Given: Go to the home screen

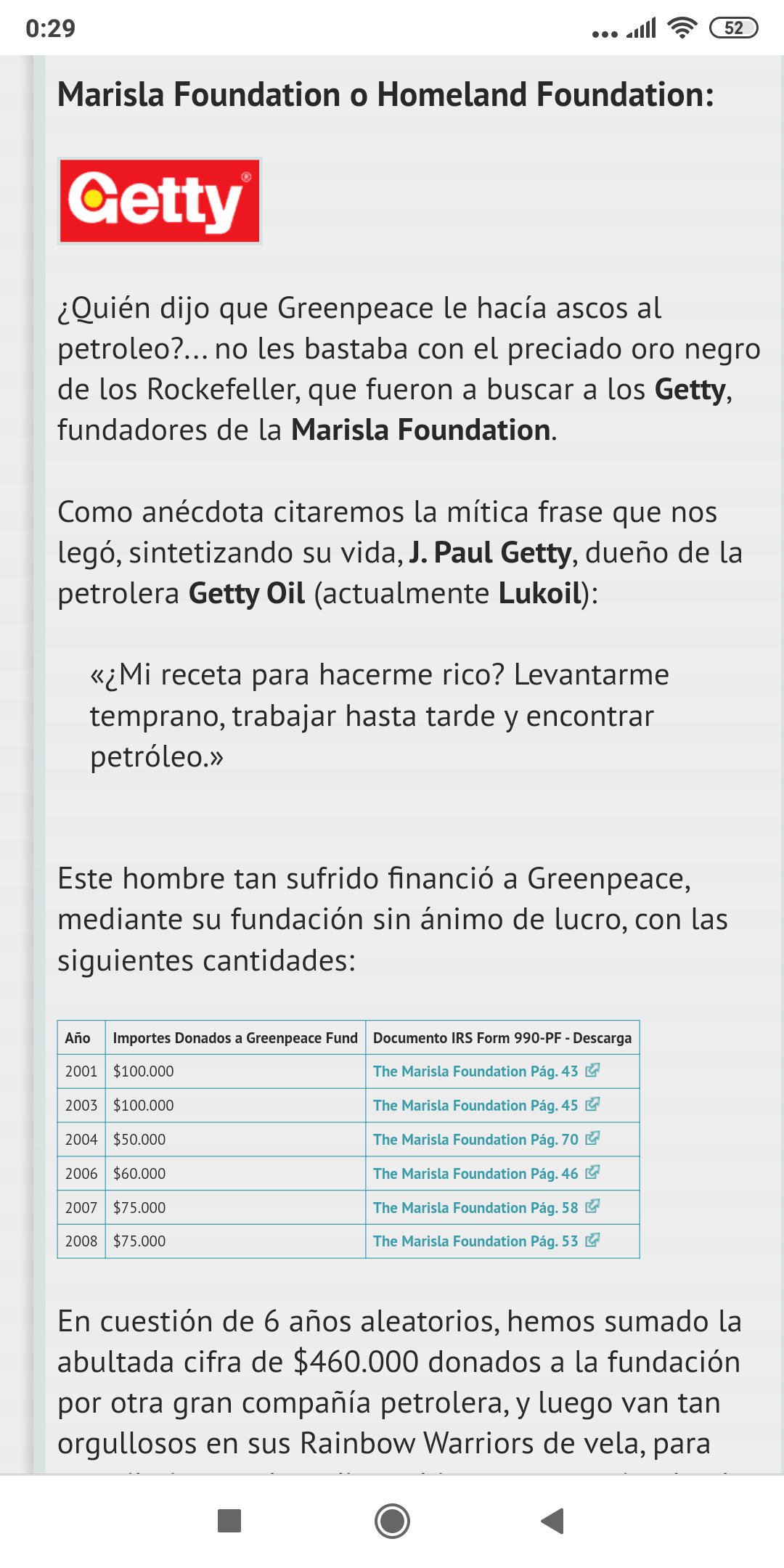Looking at the screenshot, I should [392, 1521].
